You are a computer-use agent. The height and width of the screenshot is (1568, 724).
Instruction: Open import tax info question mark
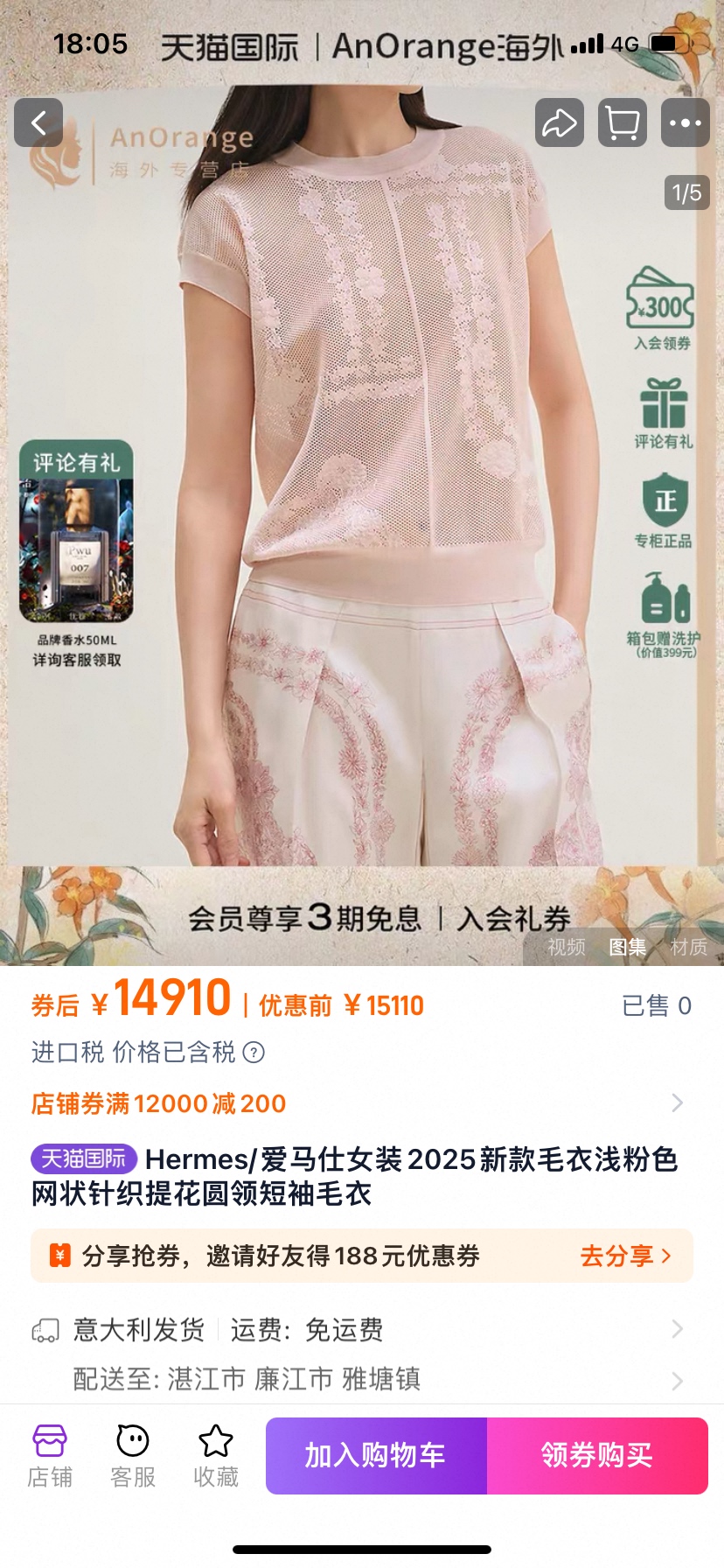click(x=254, y=1053)
